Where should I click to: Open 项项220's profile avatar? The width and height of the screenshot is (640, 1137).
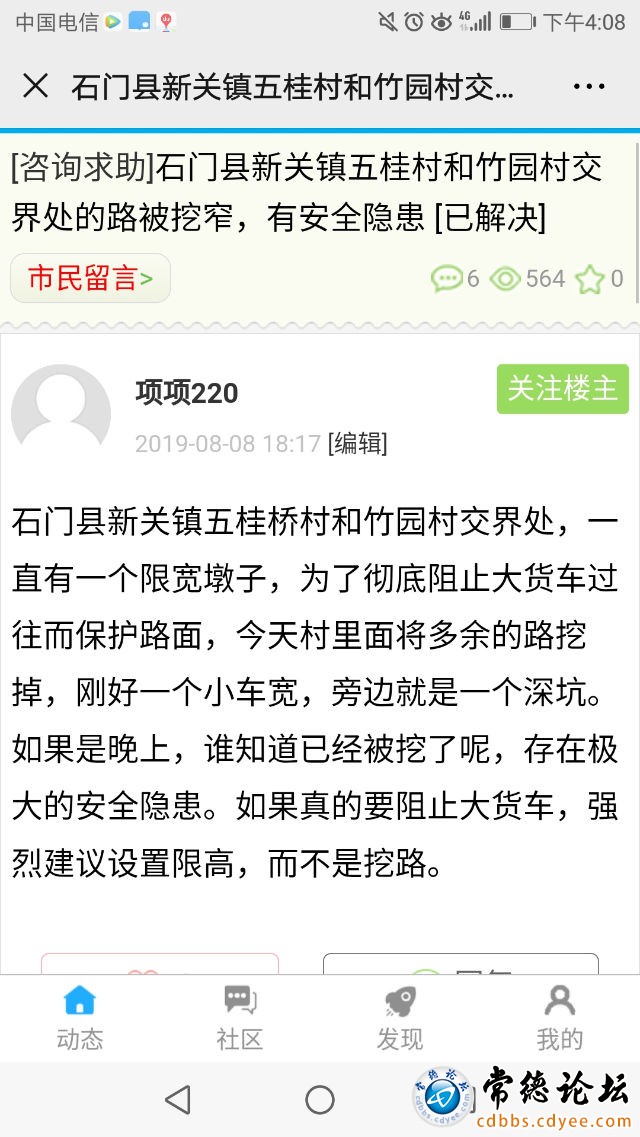[61, 414]
